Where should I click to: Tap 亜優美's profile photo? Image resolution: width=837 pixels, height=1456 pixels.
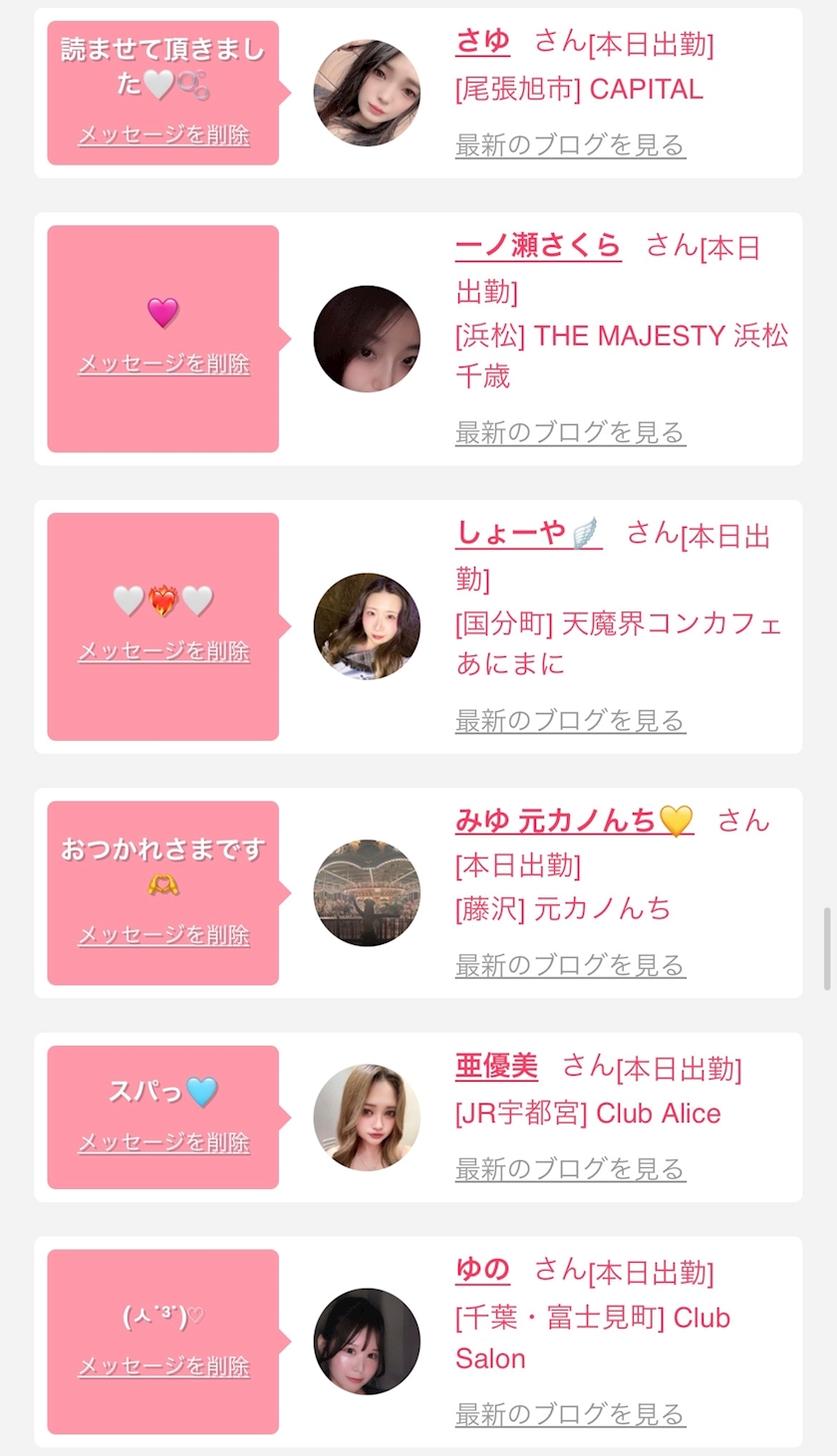[x=367, y=1117]
